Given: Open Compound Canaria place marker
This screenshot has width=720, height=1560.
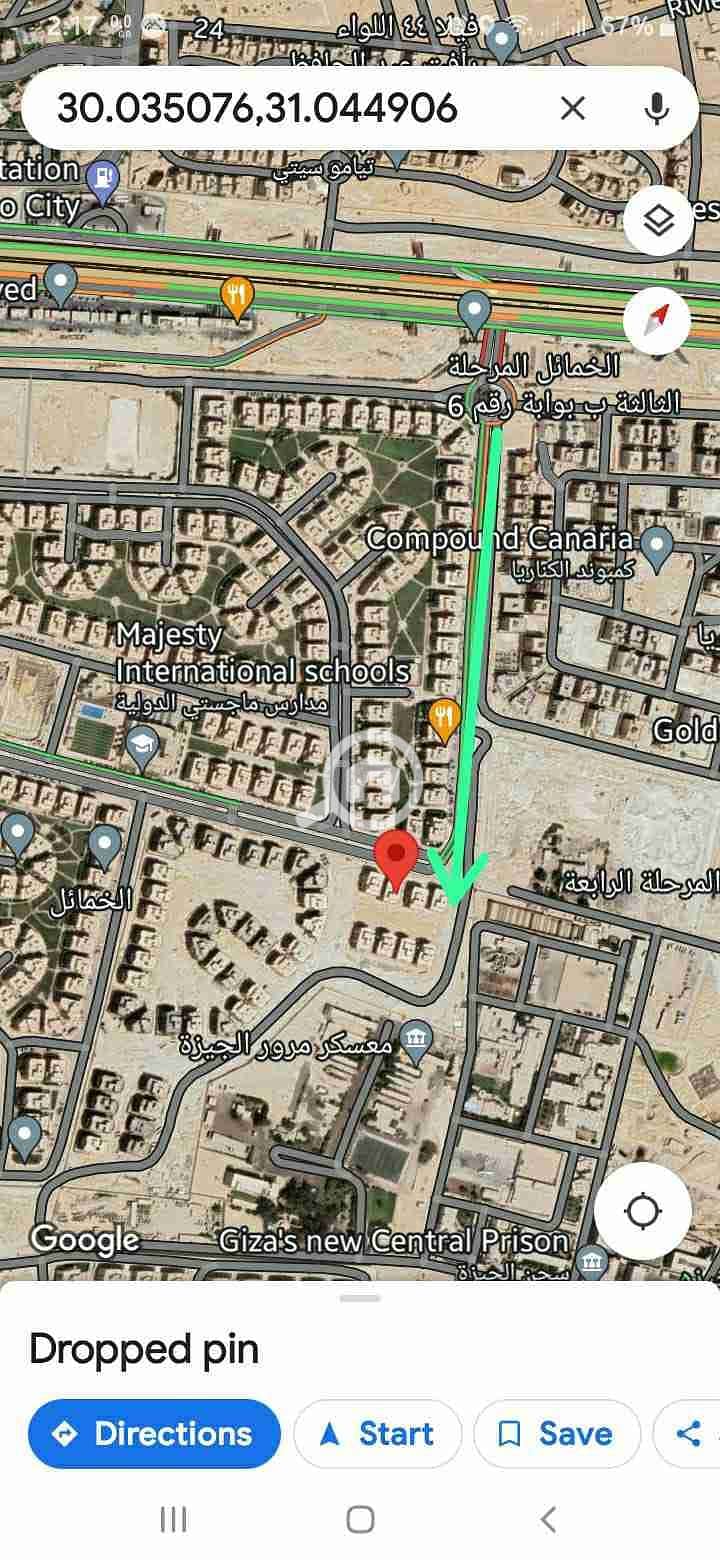Looking at the screenshot, I should pyautogui.click(x=656, y=546).
